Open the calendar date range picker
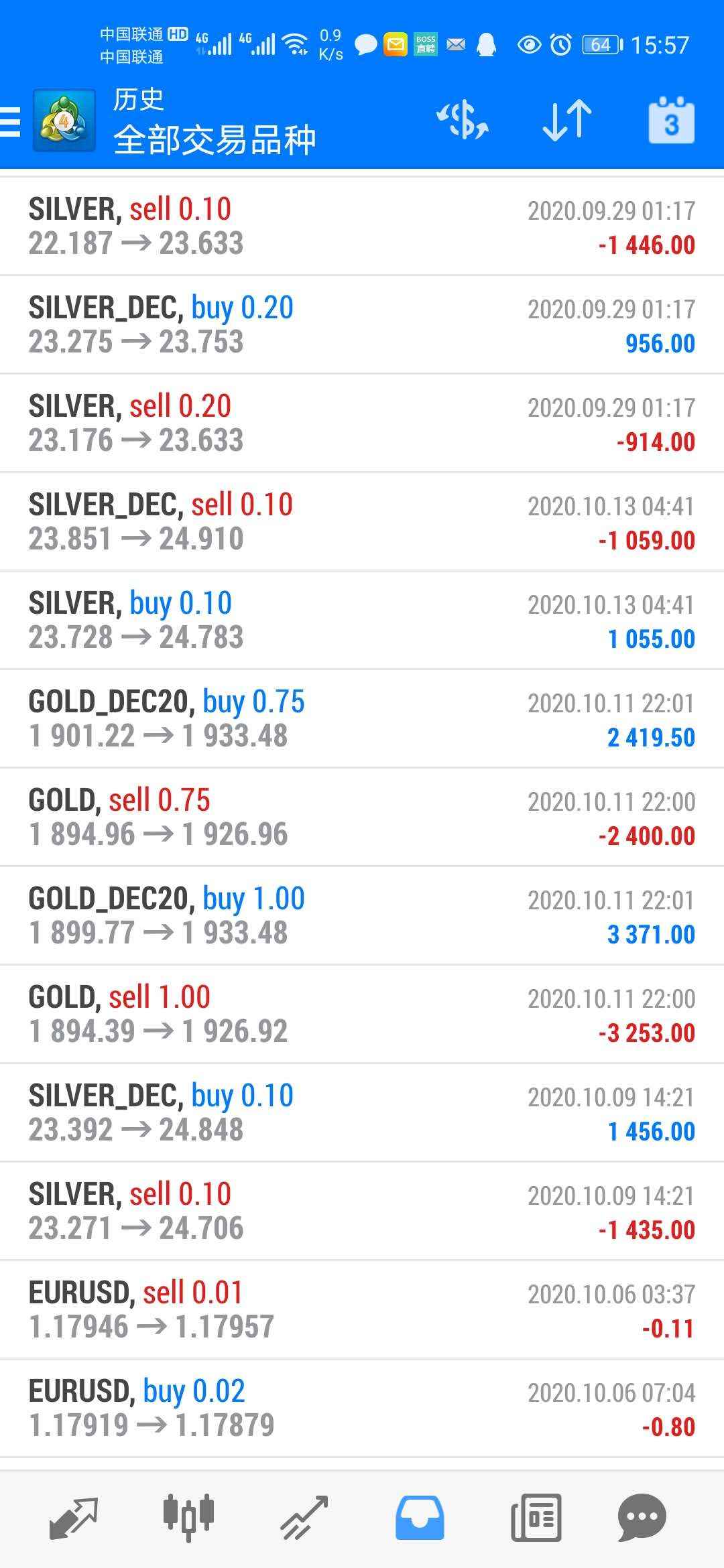The height and width of the screenshot is (1568, 724). click(671, 121)
